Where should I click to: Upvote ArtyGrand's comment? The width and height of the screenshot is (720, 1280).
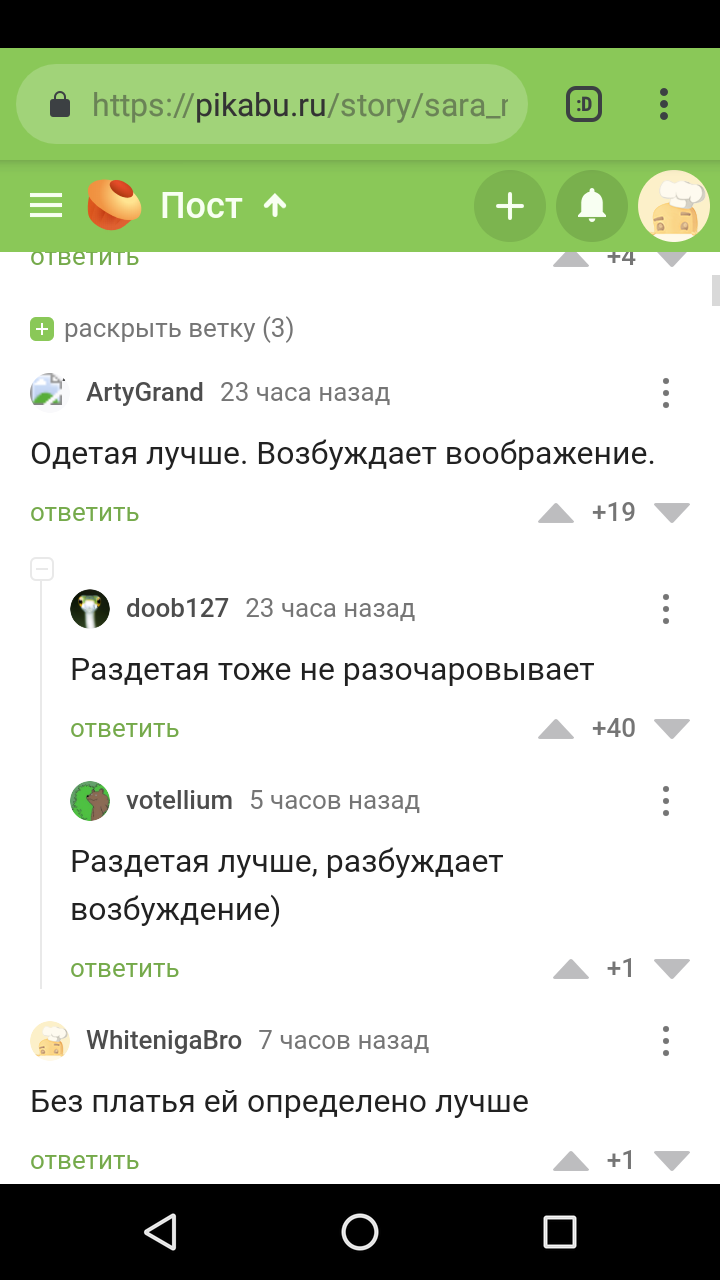(556, 513)
